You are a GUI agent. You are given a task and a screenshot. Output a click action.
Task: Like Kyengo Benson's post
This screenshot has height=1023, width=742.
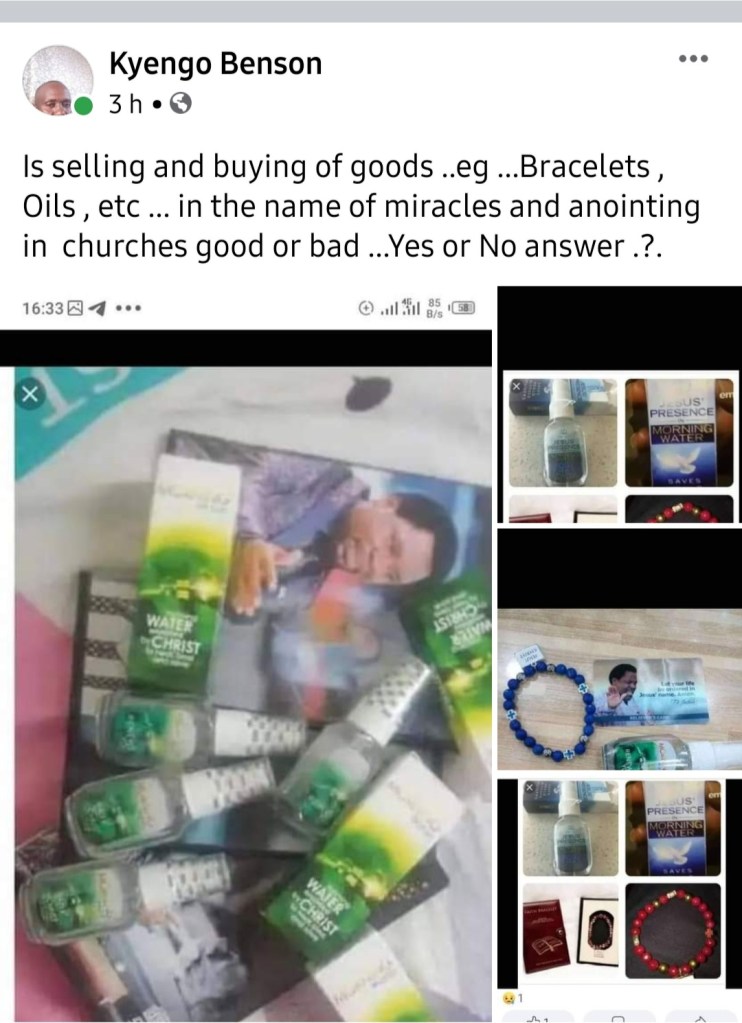click(540, 1018)
